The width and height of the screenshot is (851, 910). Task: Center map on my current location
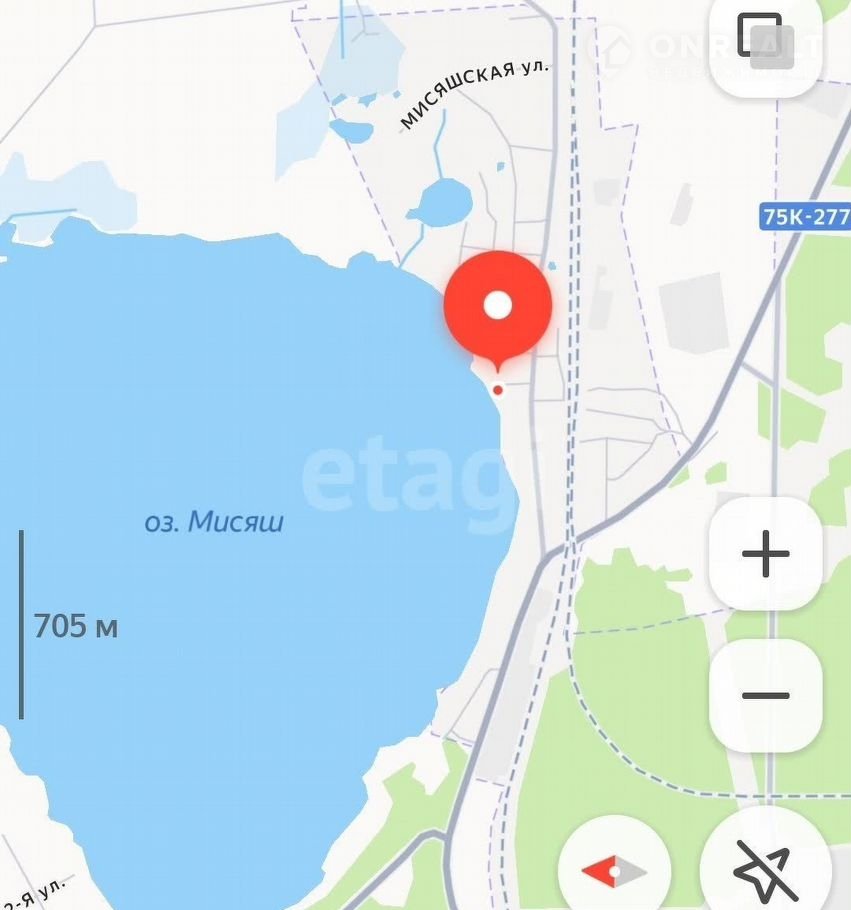pos(766,868)
